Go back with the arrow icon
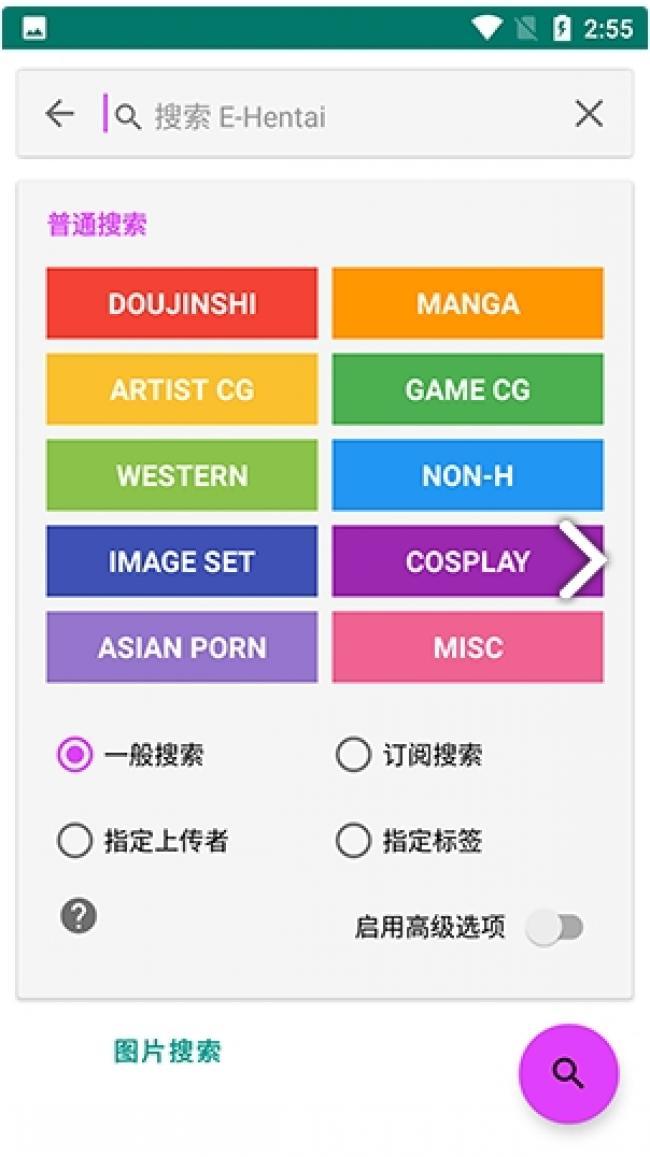The image size is (650, 1157). 60,114
